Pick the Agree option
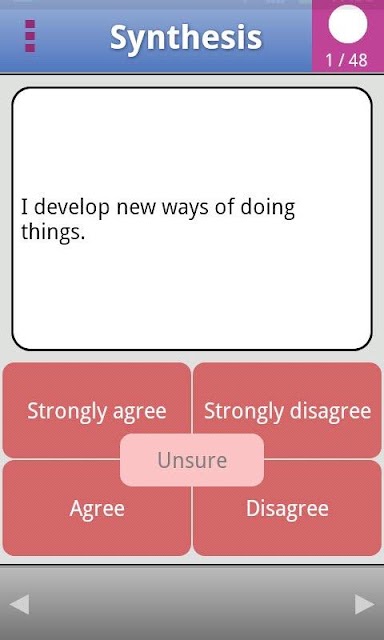 [x=97, y=508]
